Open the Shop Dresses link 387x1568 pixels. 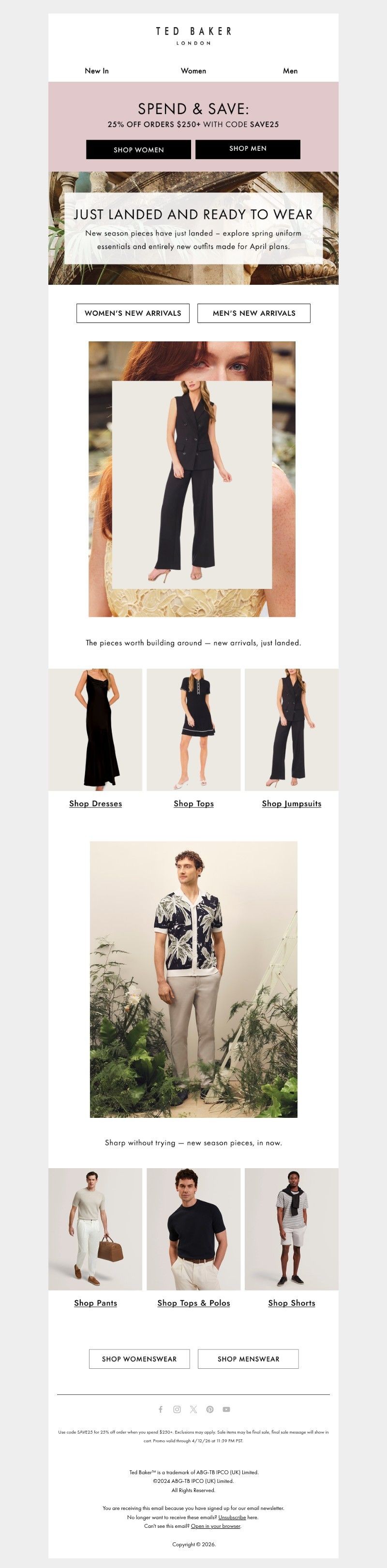[96, 804]
